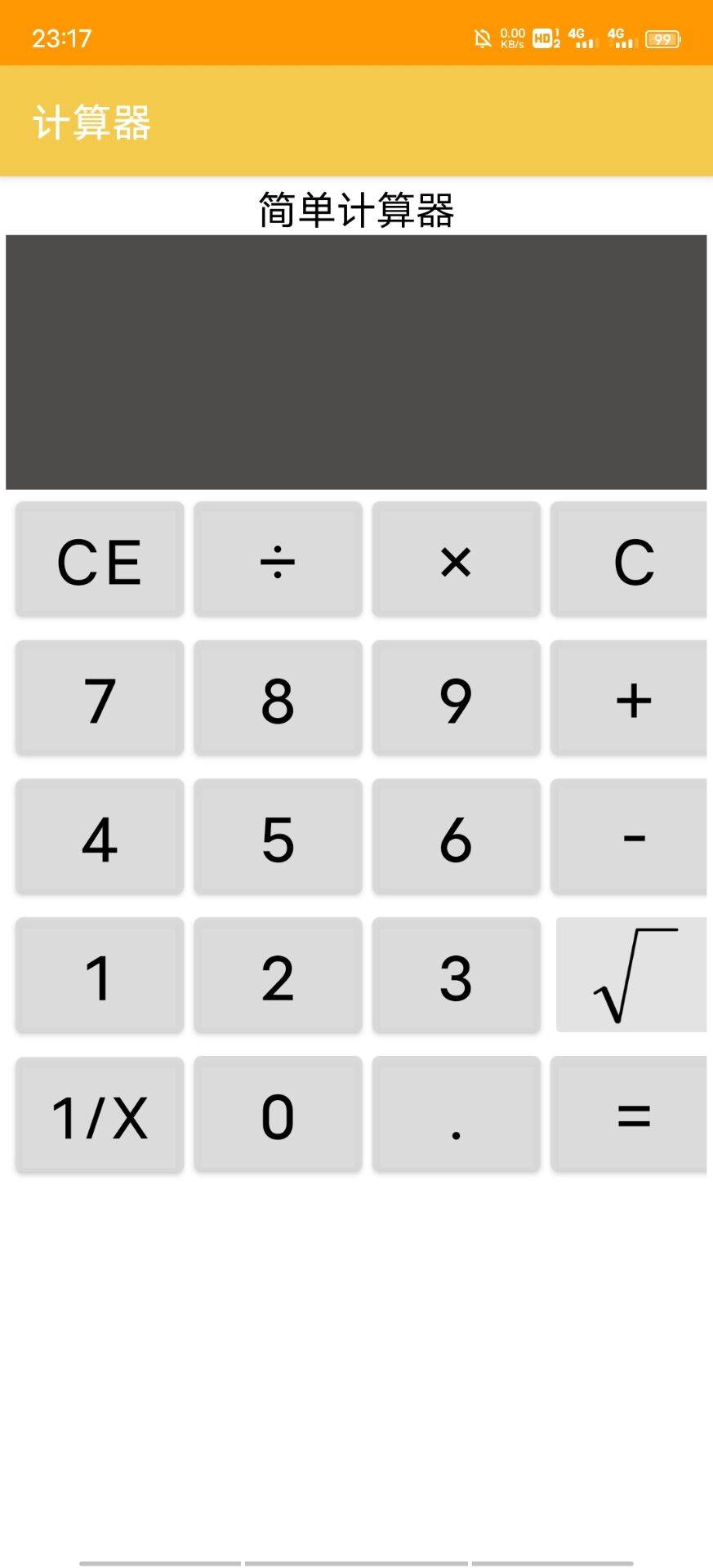Add a decimal point
The image size is (713, 1568).
456,1116
